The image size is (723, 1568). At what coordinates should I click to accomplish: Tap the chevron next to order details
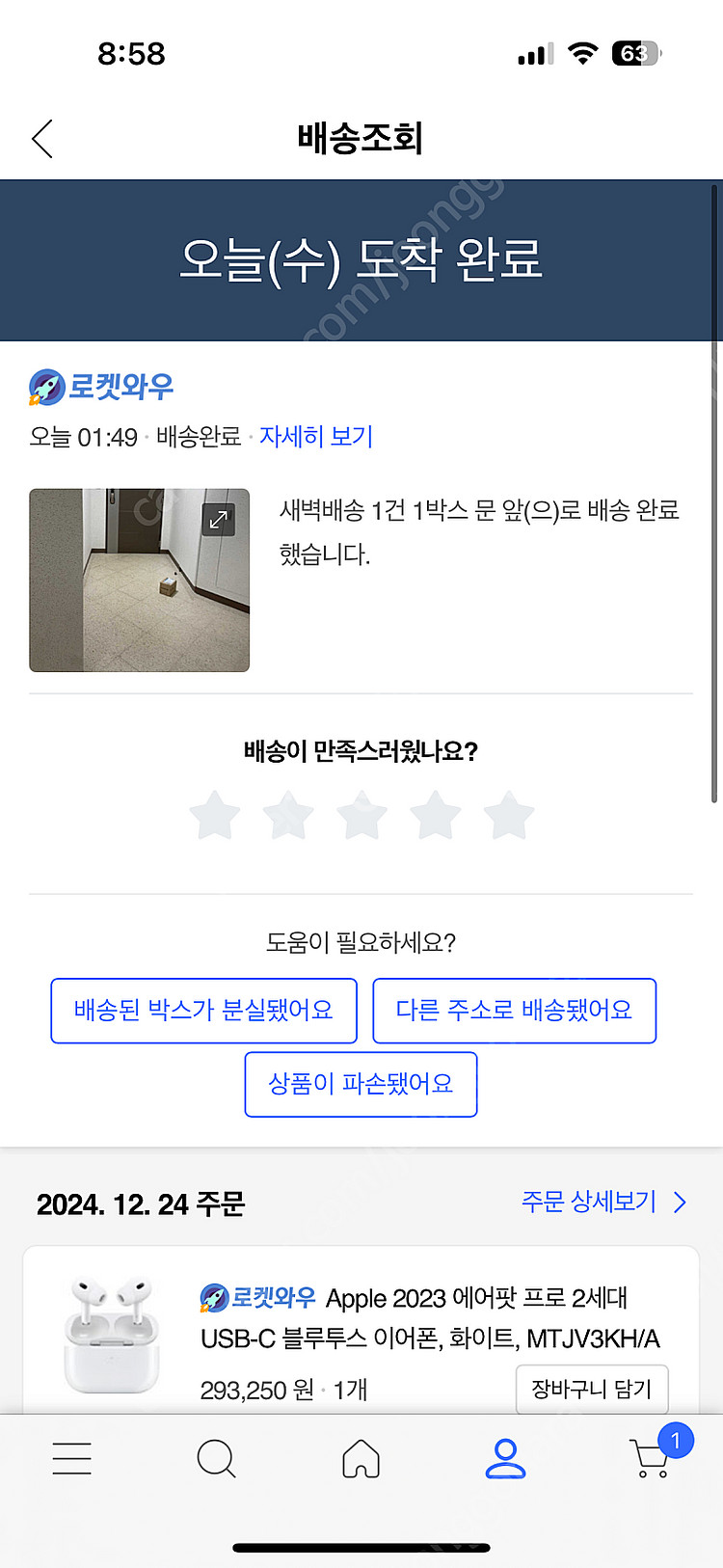click(681, 1203)
